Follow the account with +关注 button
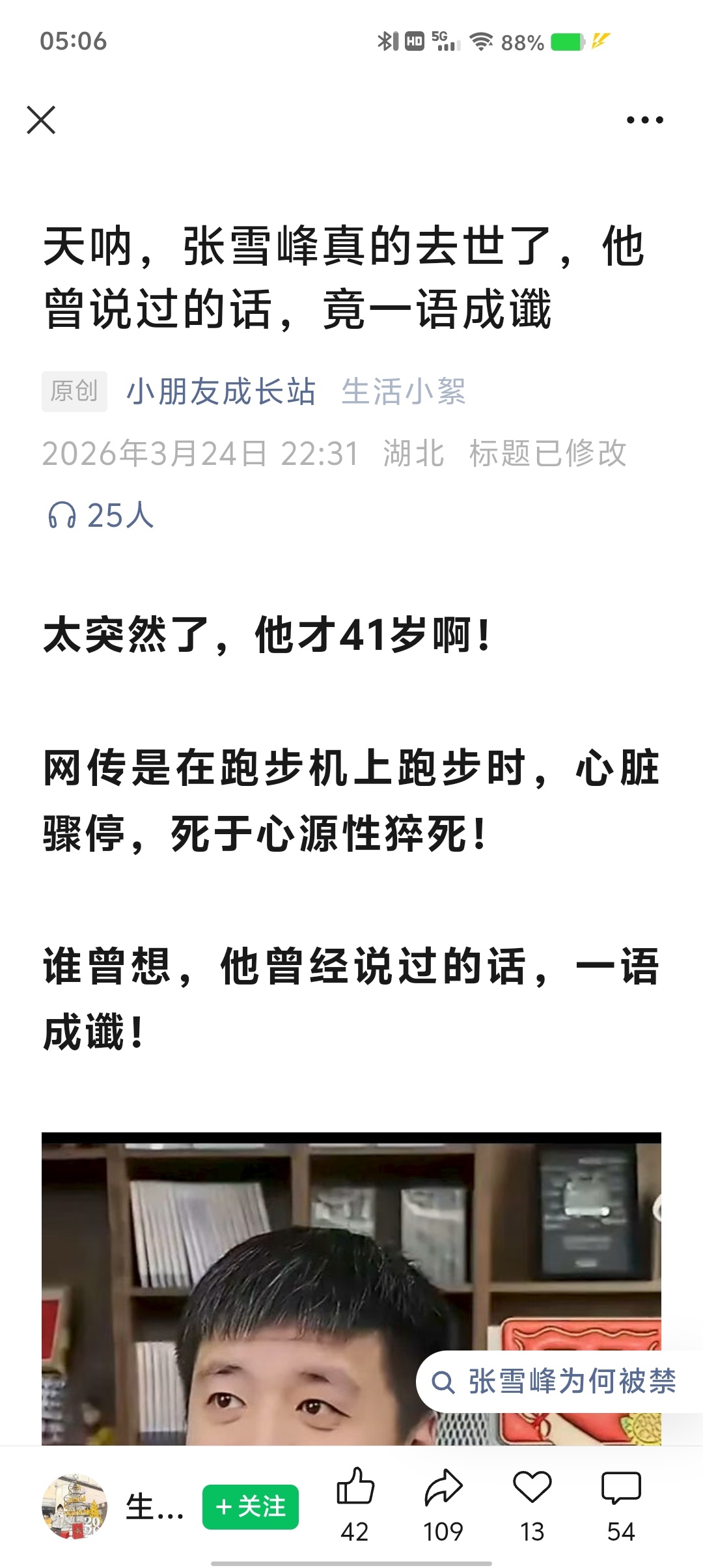The height and width of the screenshot is (1568, 703). (251, 1507)
